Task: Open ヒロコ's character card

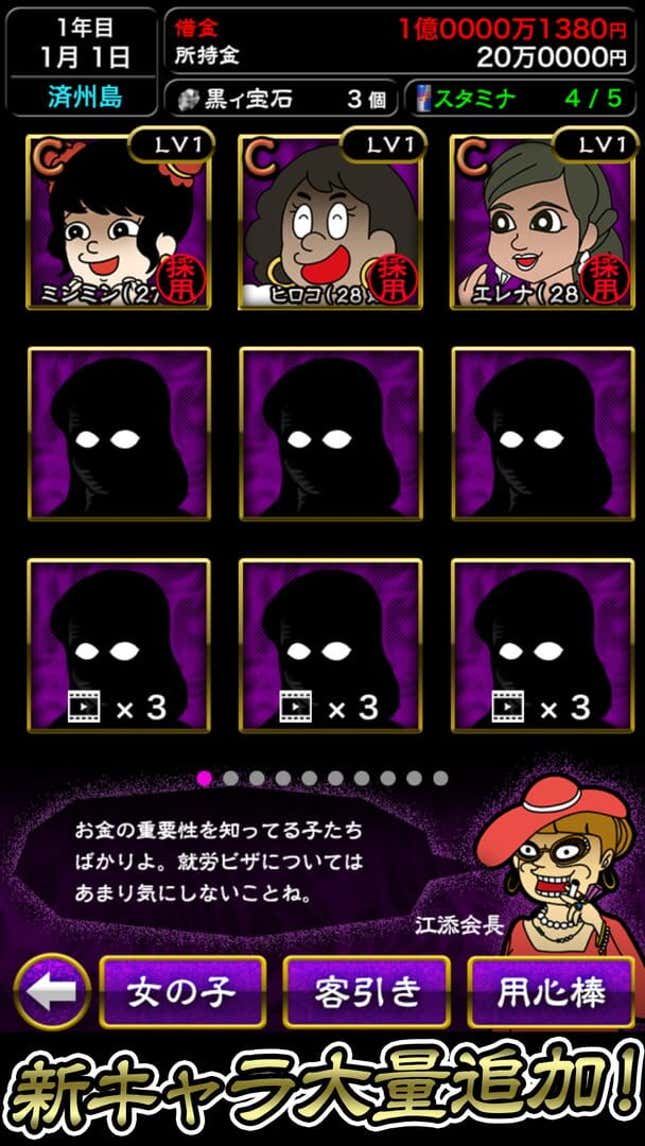Action: coord(331,221)
